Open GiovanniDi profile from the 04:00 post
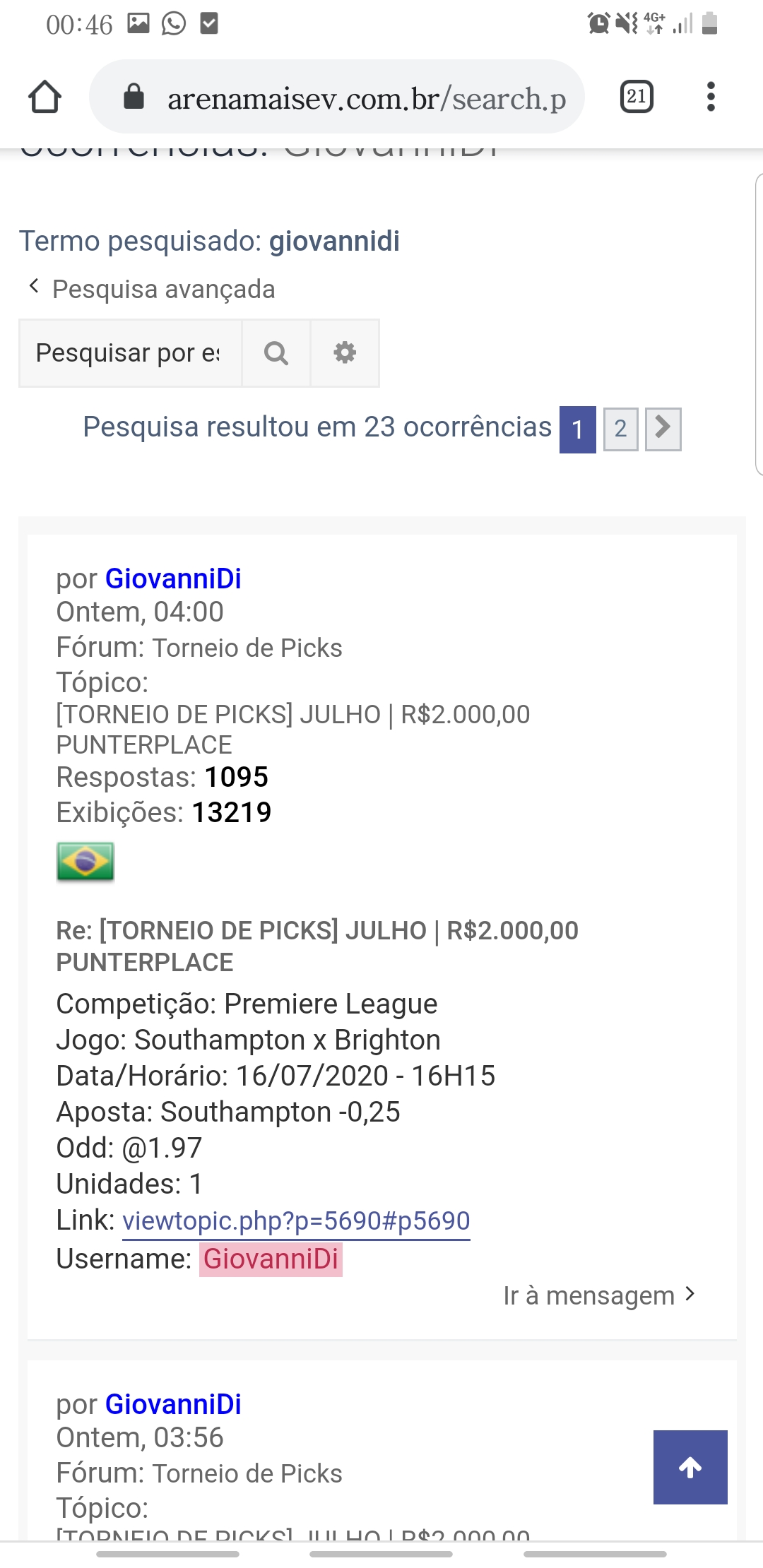Viewport: 763px width, 1568px height. pyautogui.click(x=173, y=578)
